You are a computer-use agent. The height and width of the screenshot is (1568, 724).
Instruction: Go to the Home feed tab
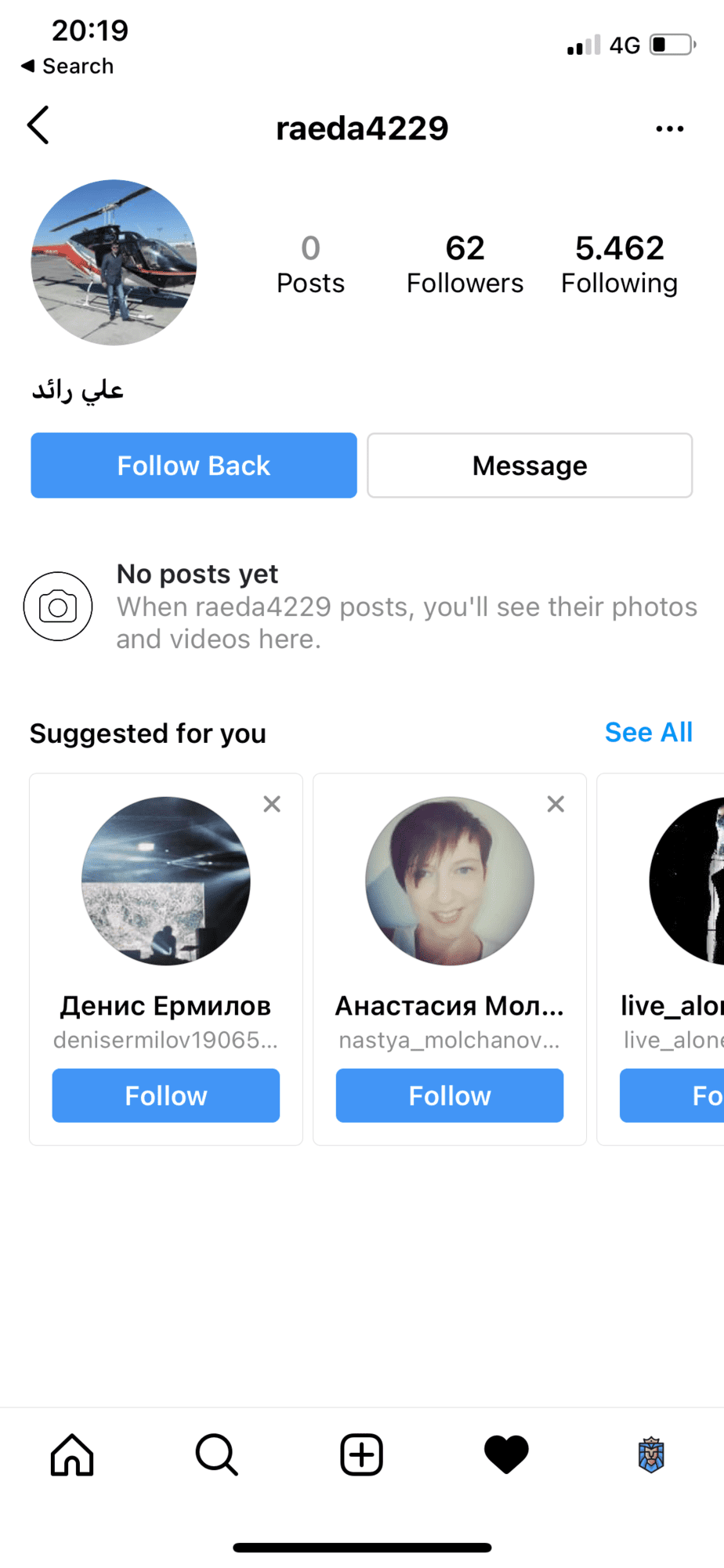[x=72, y=1455]
